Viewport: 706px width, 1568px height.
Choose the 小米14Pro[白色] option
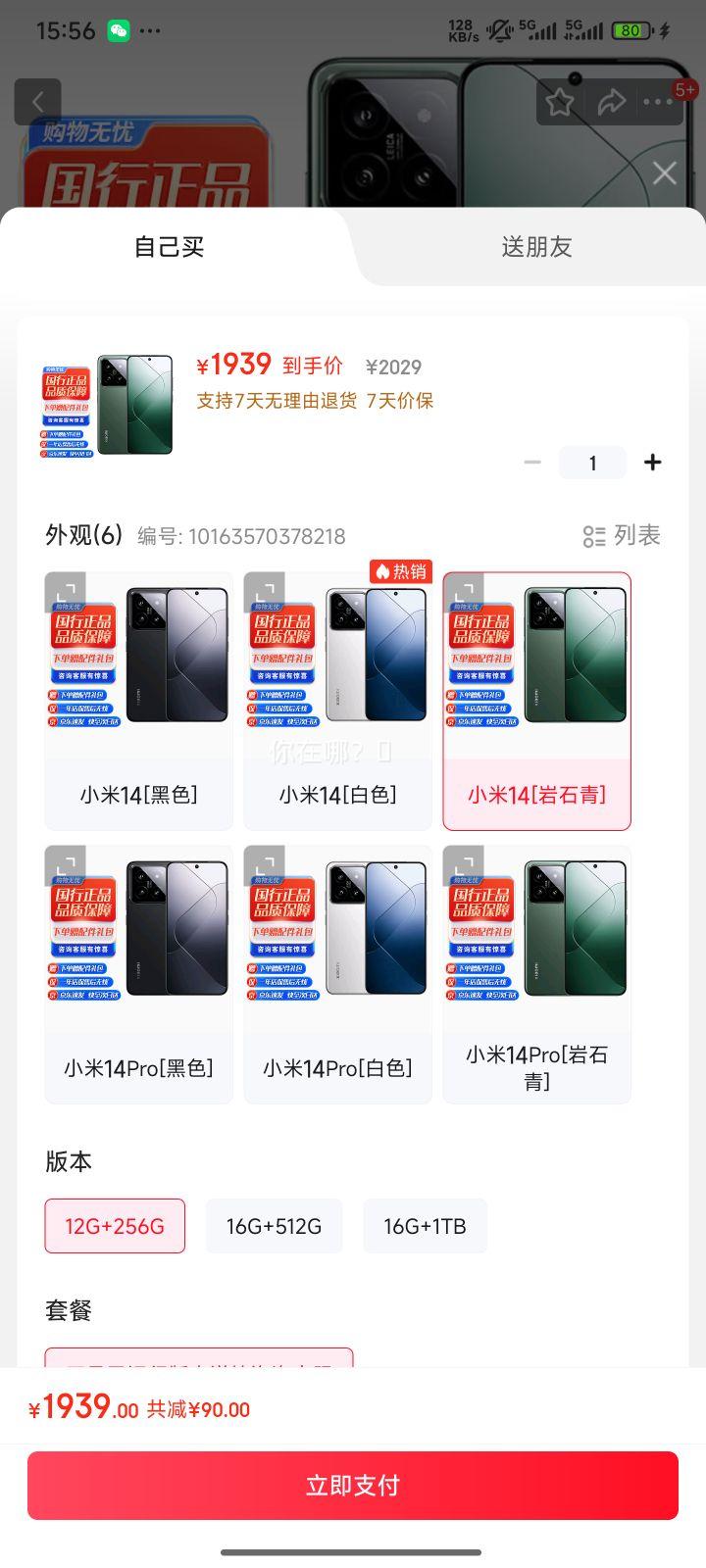click(x=337, y=974)
